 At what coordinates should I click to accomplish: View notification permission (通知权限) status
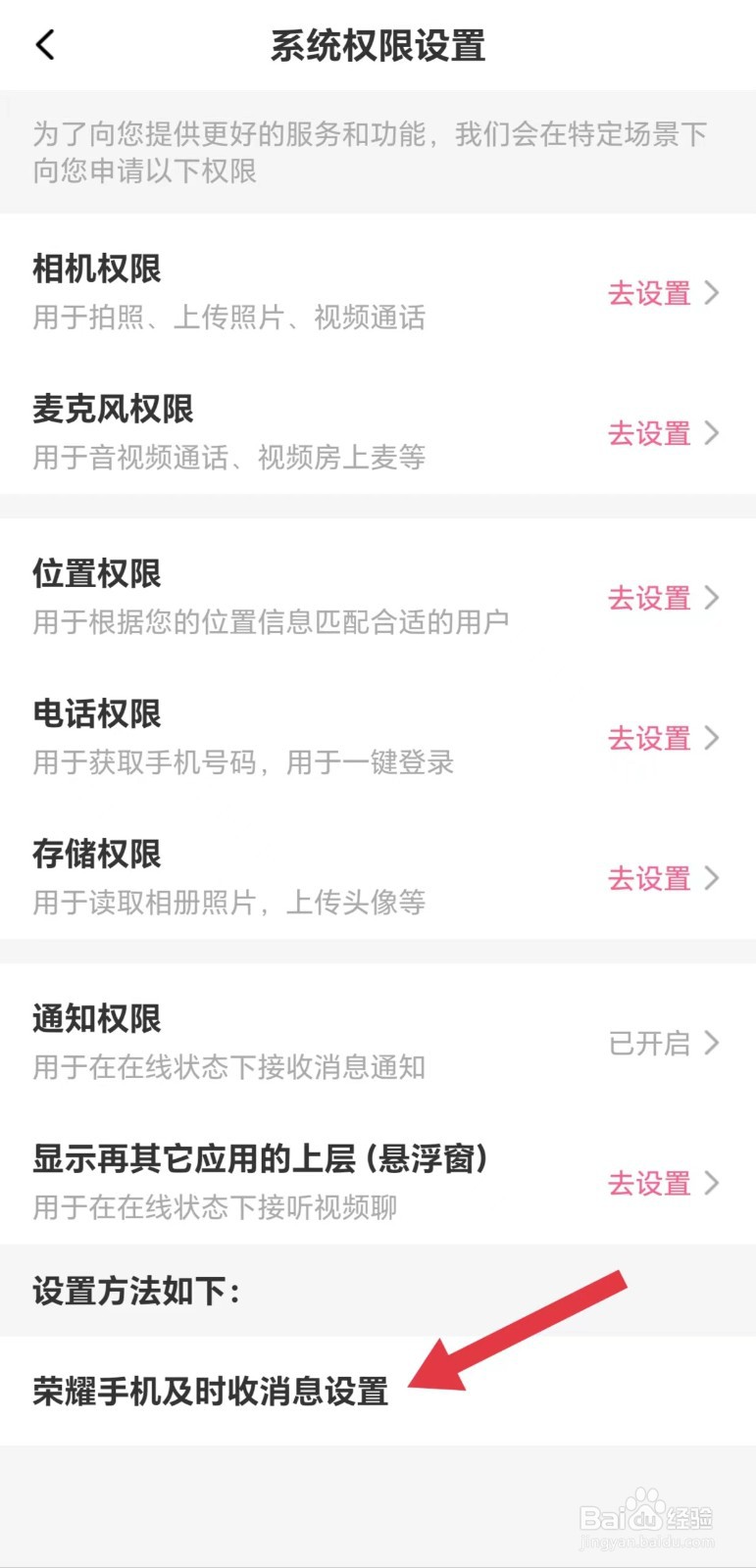pyautogui.click(x=662, y=1043)
